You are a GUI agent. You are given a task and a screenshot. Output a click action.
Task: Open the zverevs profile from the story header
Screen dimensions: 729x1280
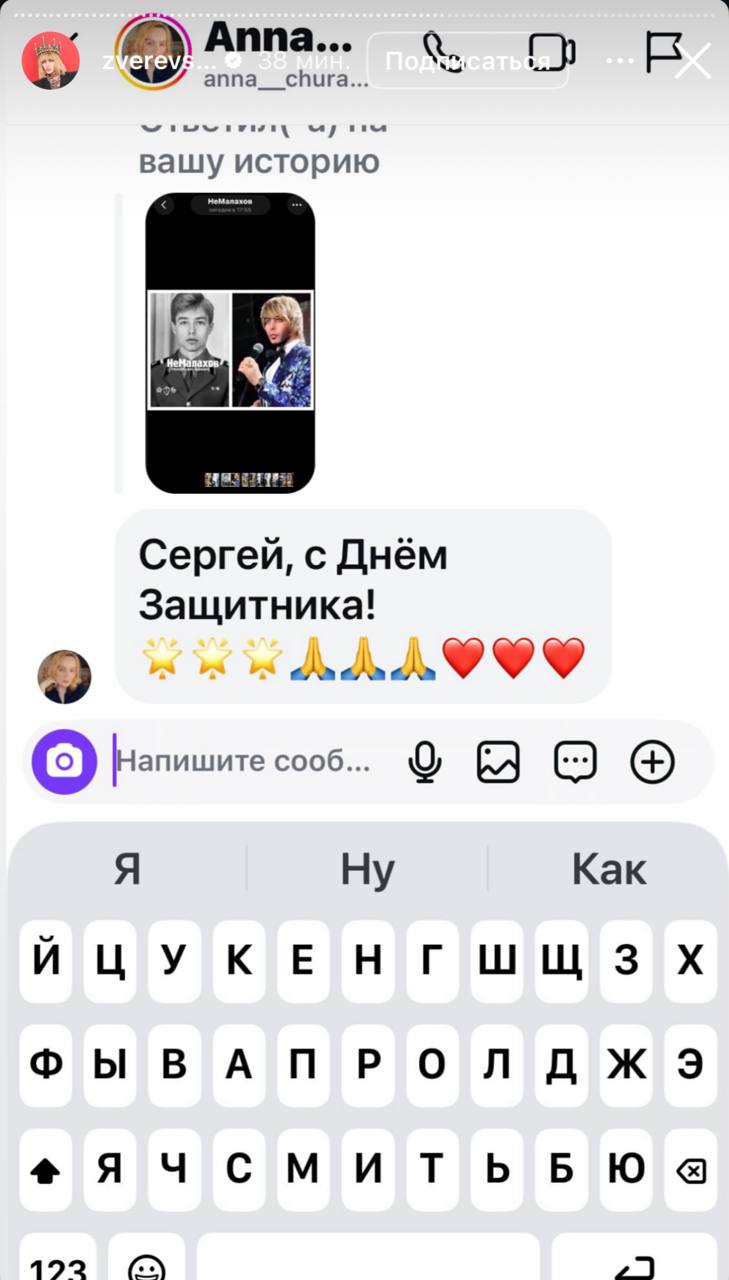click(x=51, y=61)
